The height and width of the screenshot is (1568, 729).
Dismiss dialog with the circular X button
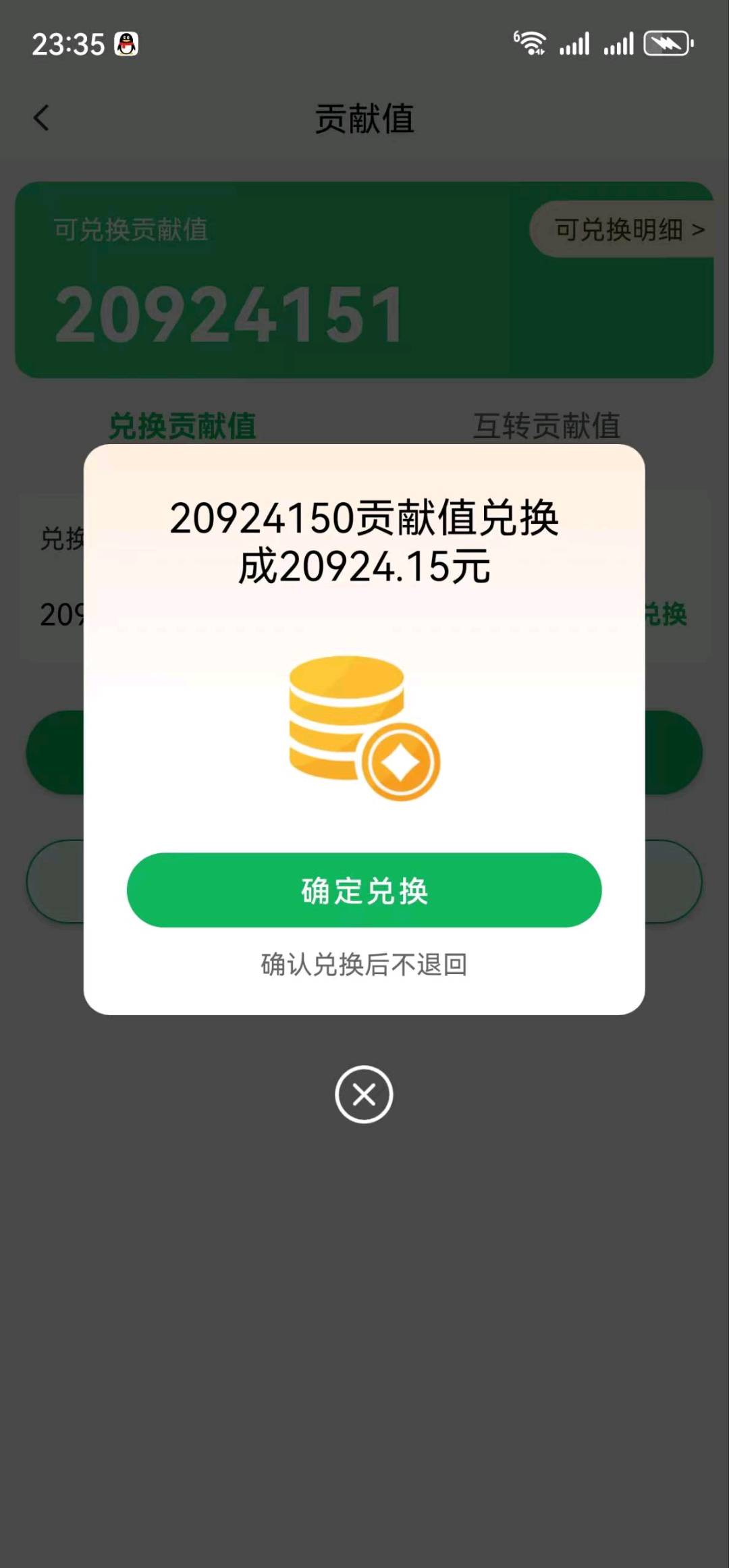point(364,1095)
